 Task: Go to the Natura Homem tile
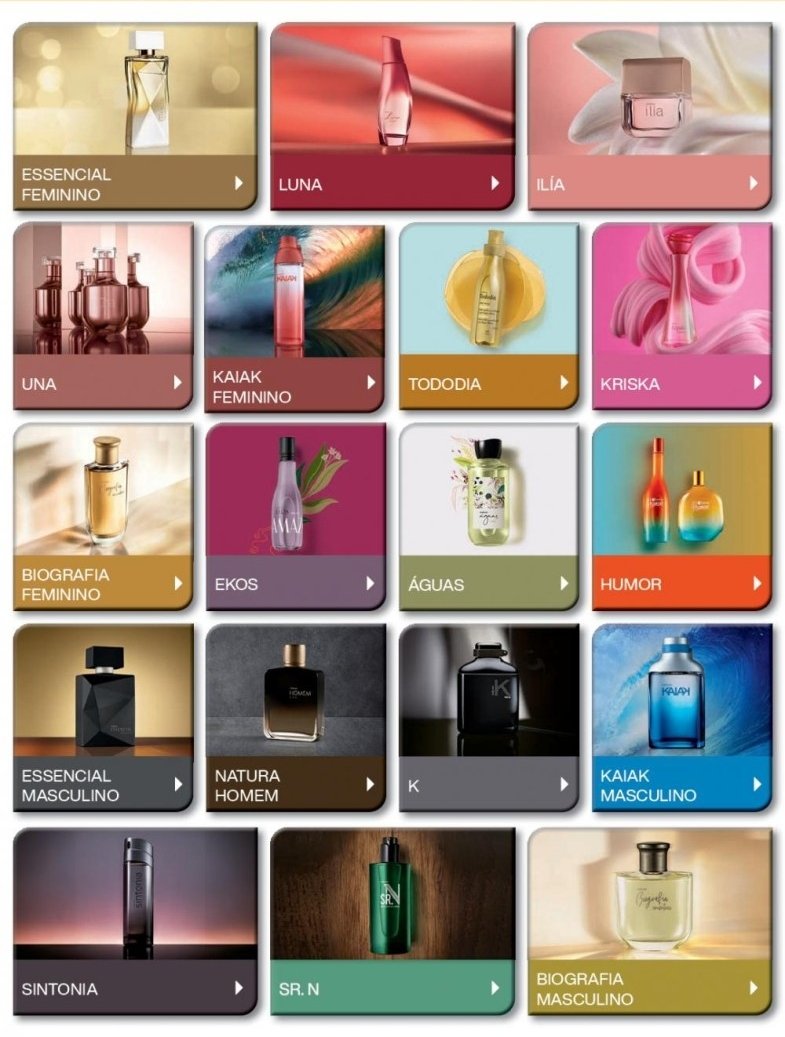click(x=294, y=717)
